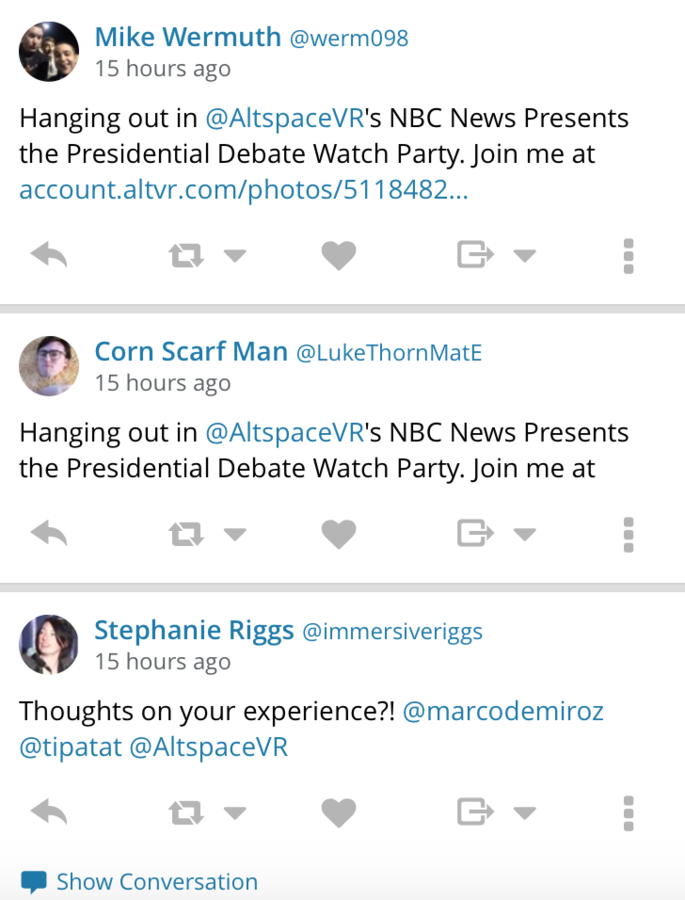
Task: Open overflow menu on Mike Wermuth's tweet
Action: pos(628,256)
